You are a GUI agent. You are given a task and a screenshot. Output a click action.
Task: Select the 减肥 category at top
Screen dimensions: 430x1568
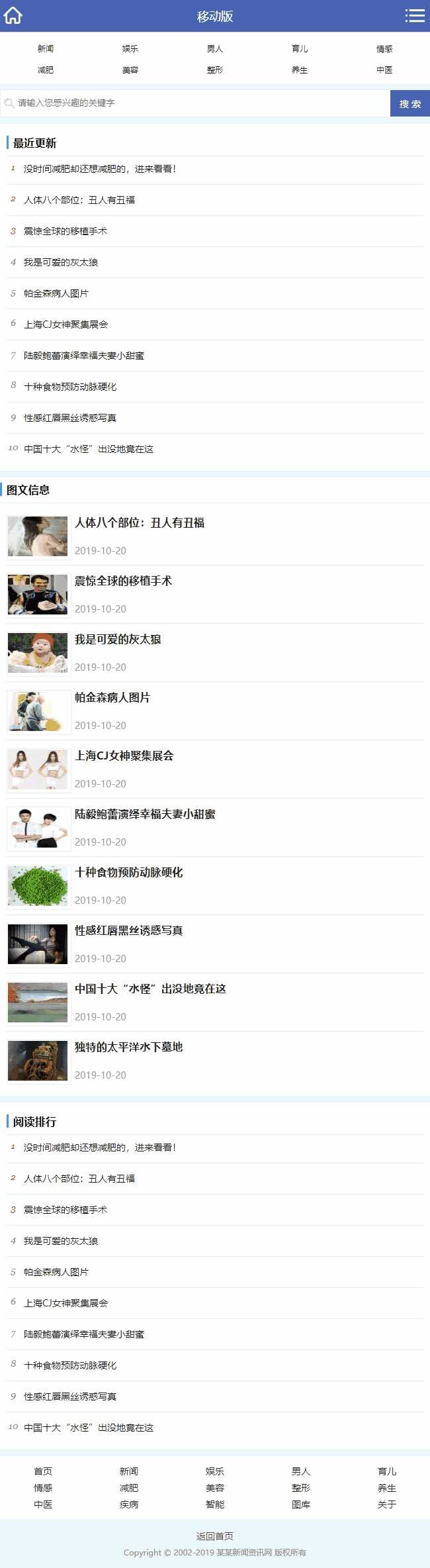(x=46, y=70)
